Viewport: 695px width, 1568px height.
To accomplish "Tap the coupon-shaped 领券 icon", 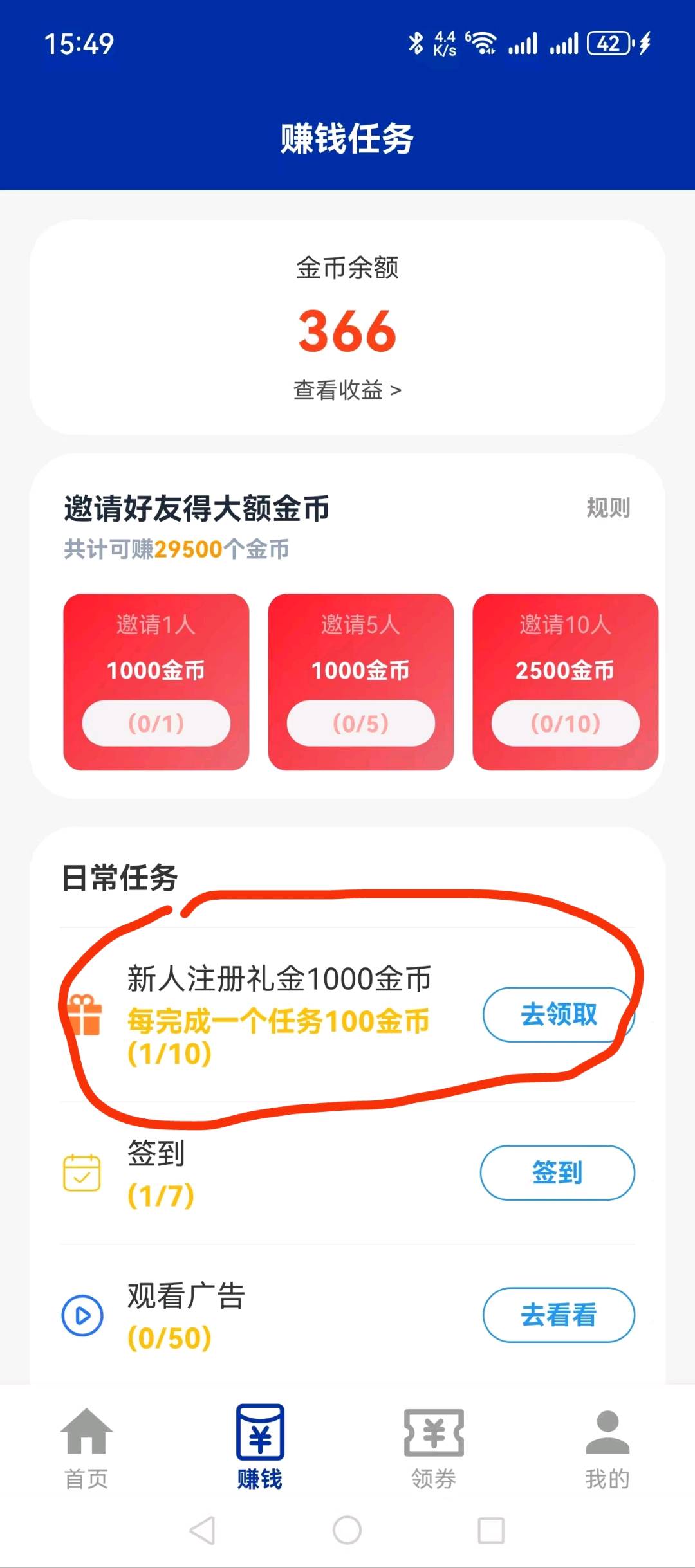I will tap(433, 1434).
